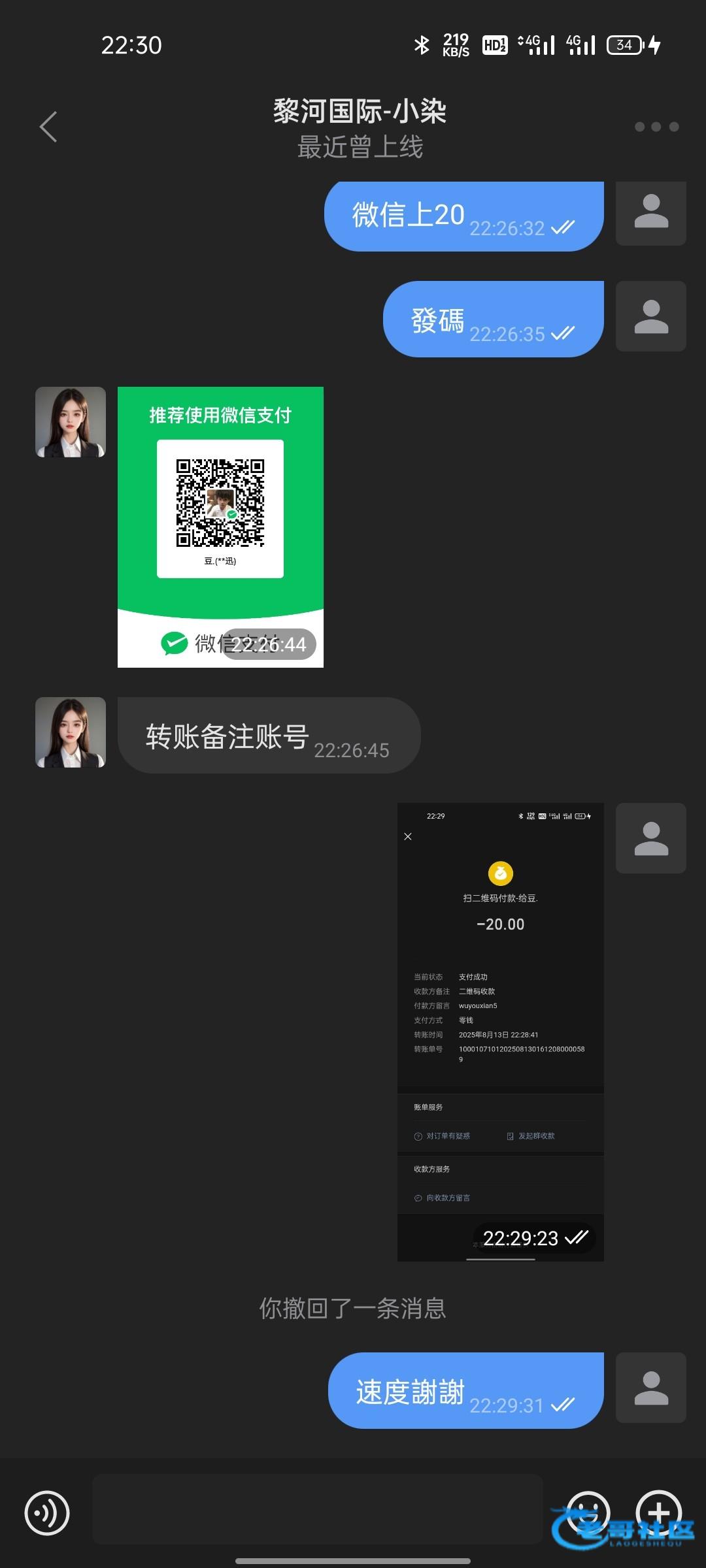This screenshot has width=706, height=1568.
Task: Tap my avatar beside 微信上20 message
Action: [x=650, y=213]
